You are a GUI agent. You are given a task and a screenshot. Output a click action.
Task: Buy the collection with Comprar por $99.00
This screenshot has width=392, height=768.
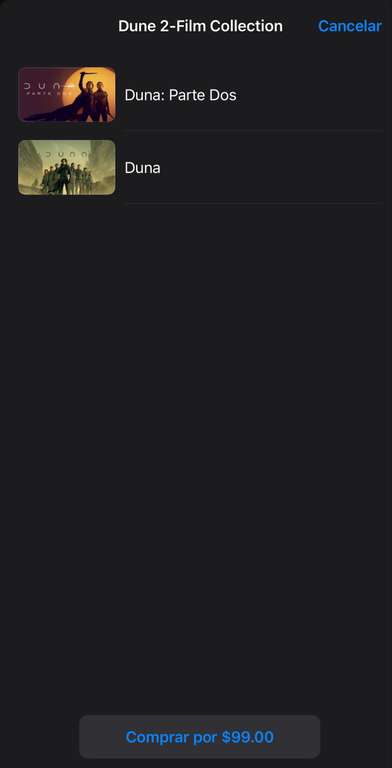pyautogui.click(x=199, y=737)
